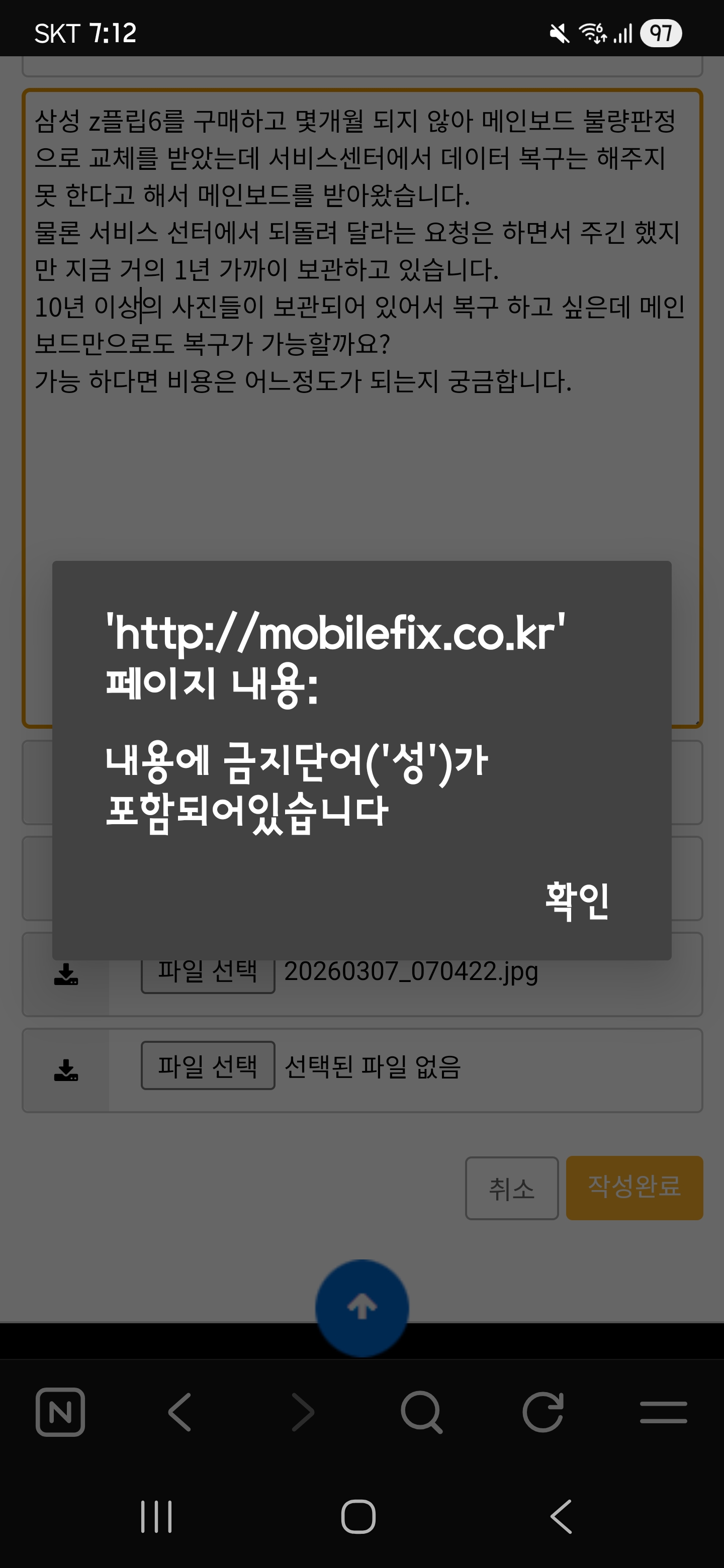Viewport: 724px width, 1568px height.
Task: Go back to previous page in browser
Action: tap(180, 1412)
